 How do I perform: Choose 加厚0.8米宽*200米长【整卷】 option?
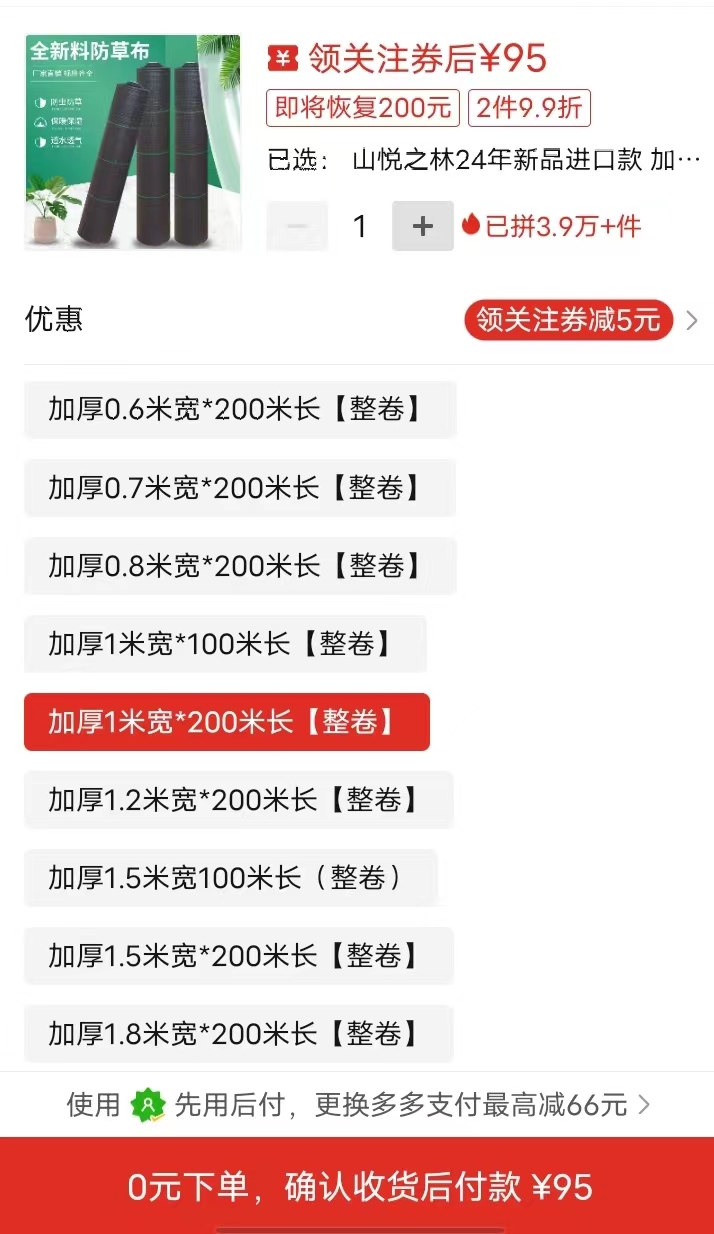click(240, 566)
